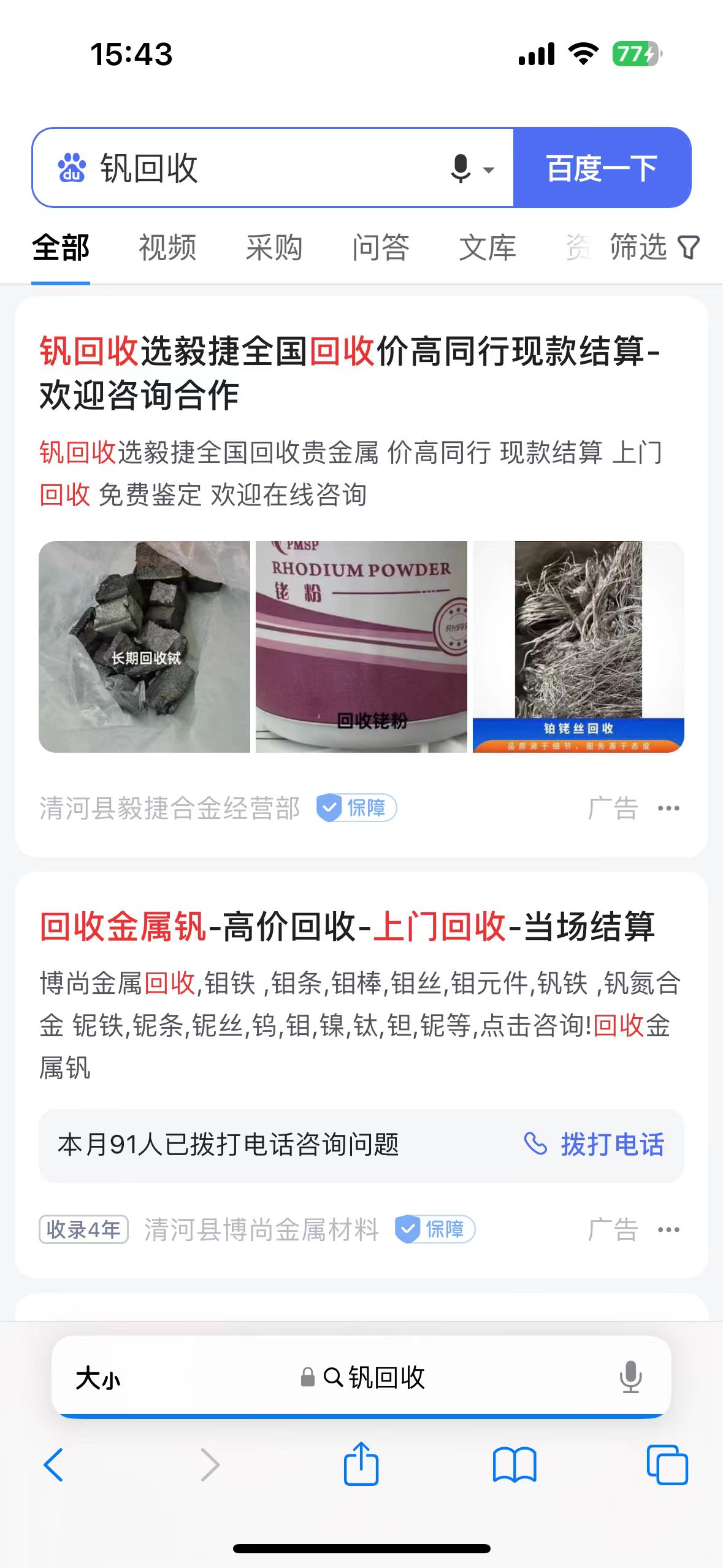This screenshot has width=723, height=1568.
Task: Open the 长期回收钒 image tile
Action: [x=145, y=647]
